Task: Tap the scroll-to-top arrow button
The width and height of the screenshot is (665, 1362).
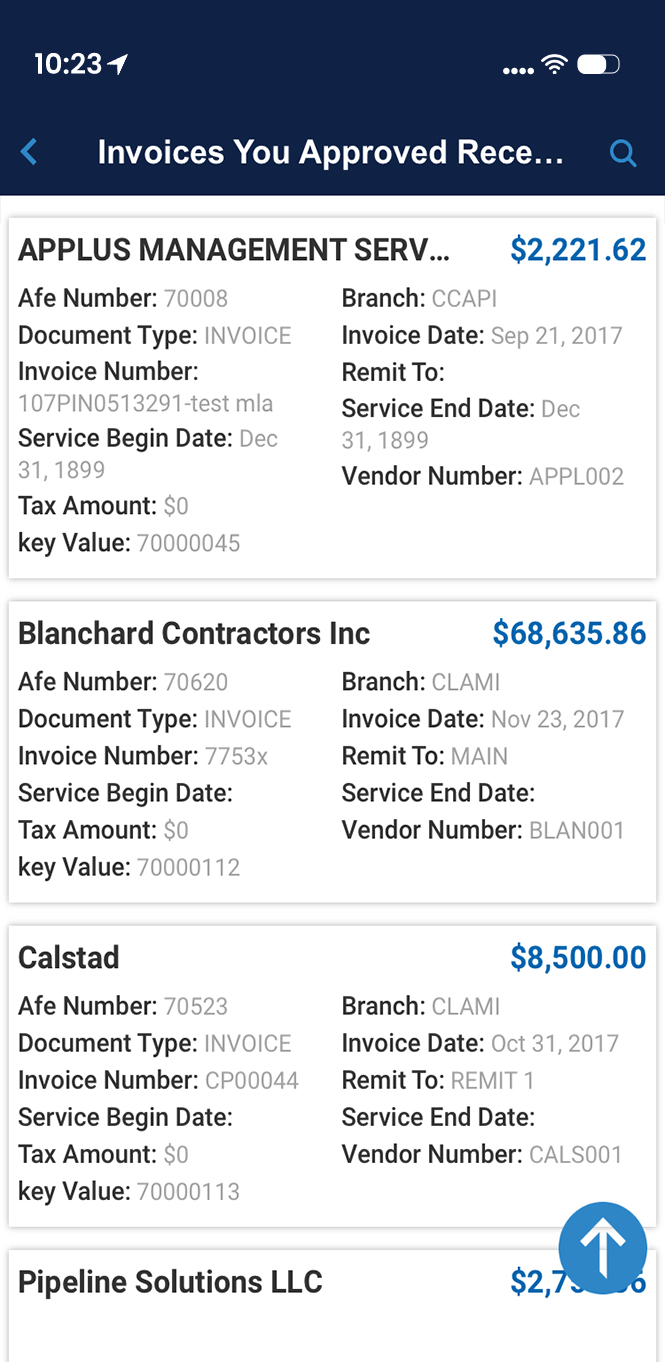Action: click(x=603, y=1247)
